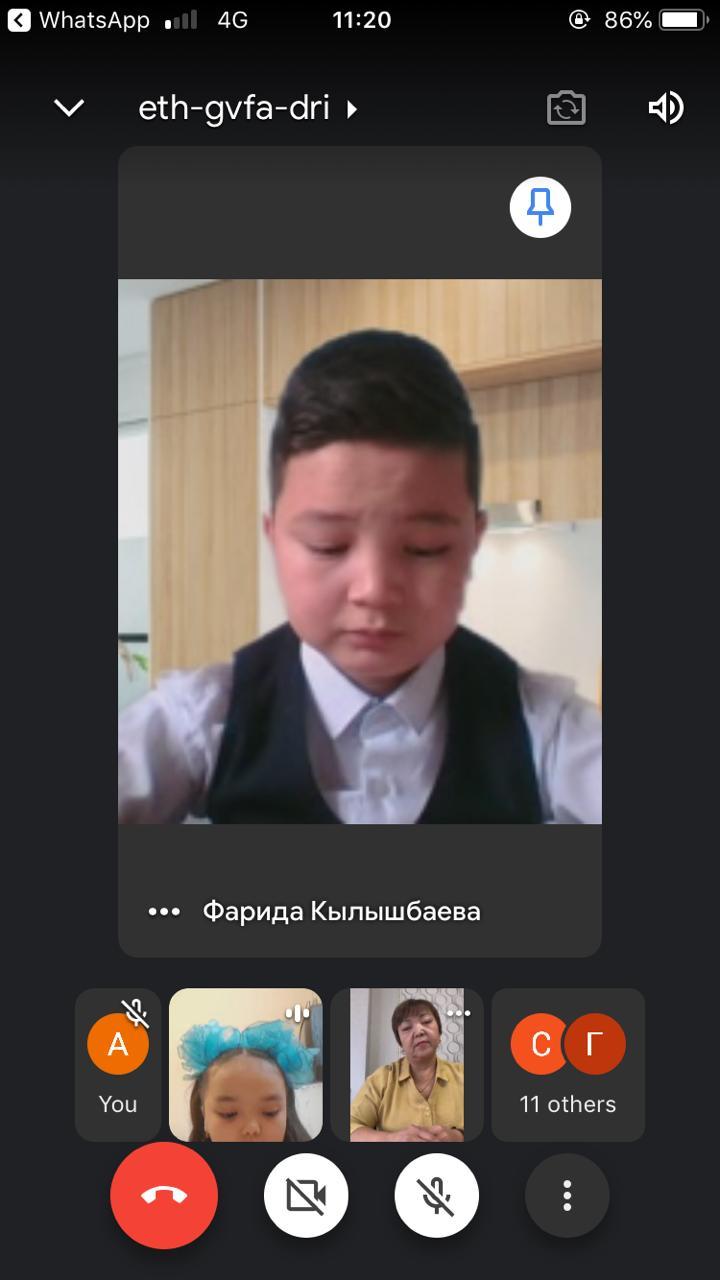Return to WhatsApp from the status bar

point(78,20)
